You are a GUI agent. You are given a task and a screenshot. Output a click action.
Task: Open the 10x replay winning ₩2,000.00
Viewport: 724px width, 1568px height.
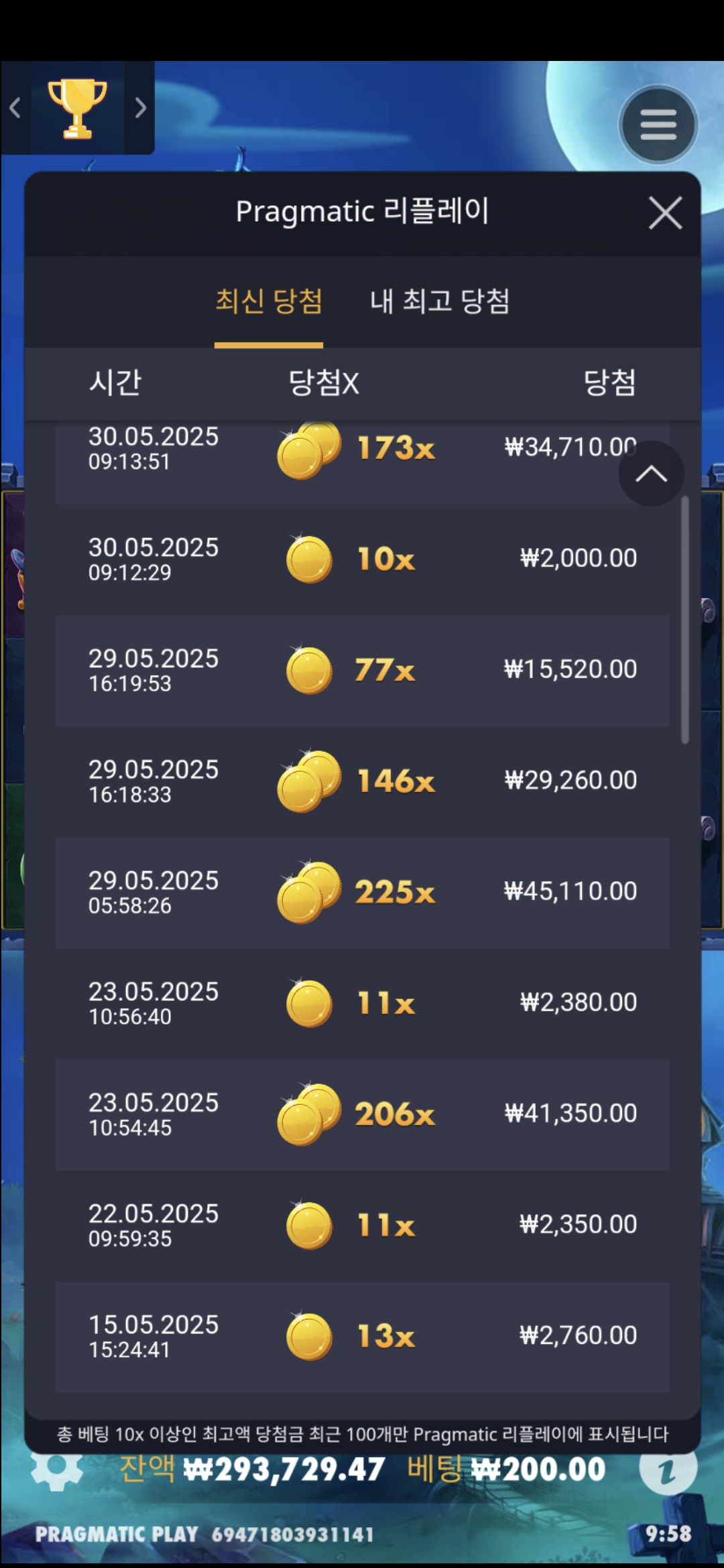click(362, 559)
